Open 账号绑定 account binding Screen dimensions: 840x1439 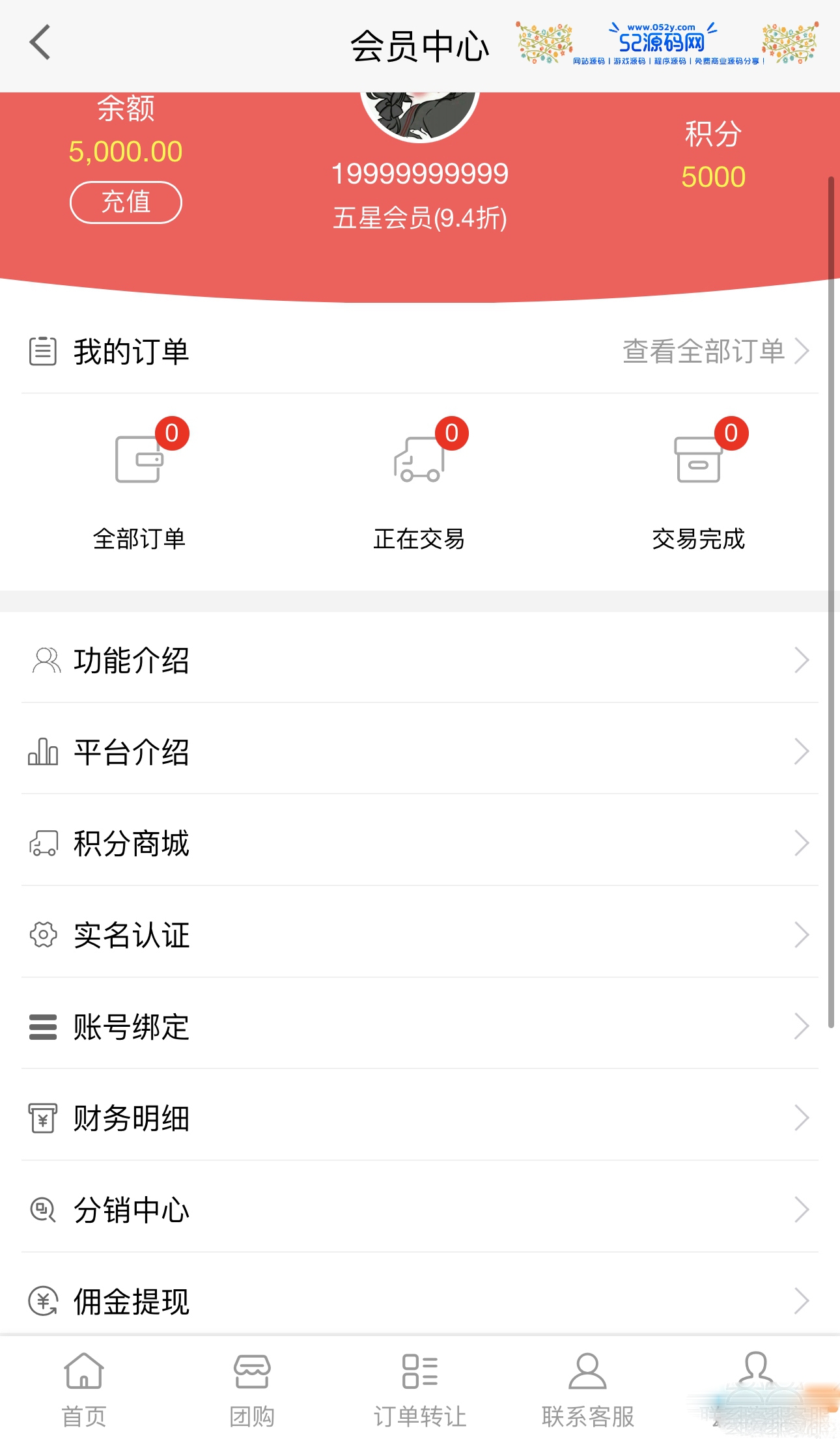pos(419,1027)
